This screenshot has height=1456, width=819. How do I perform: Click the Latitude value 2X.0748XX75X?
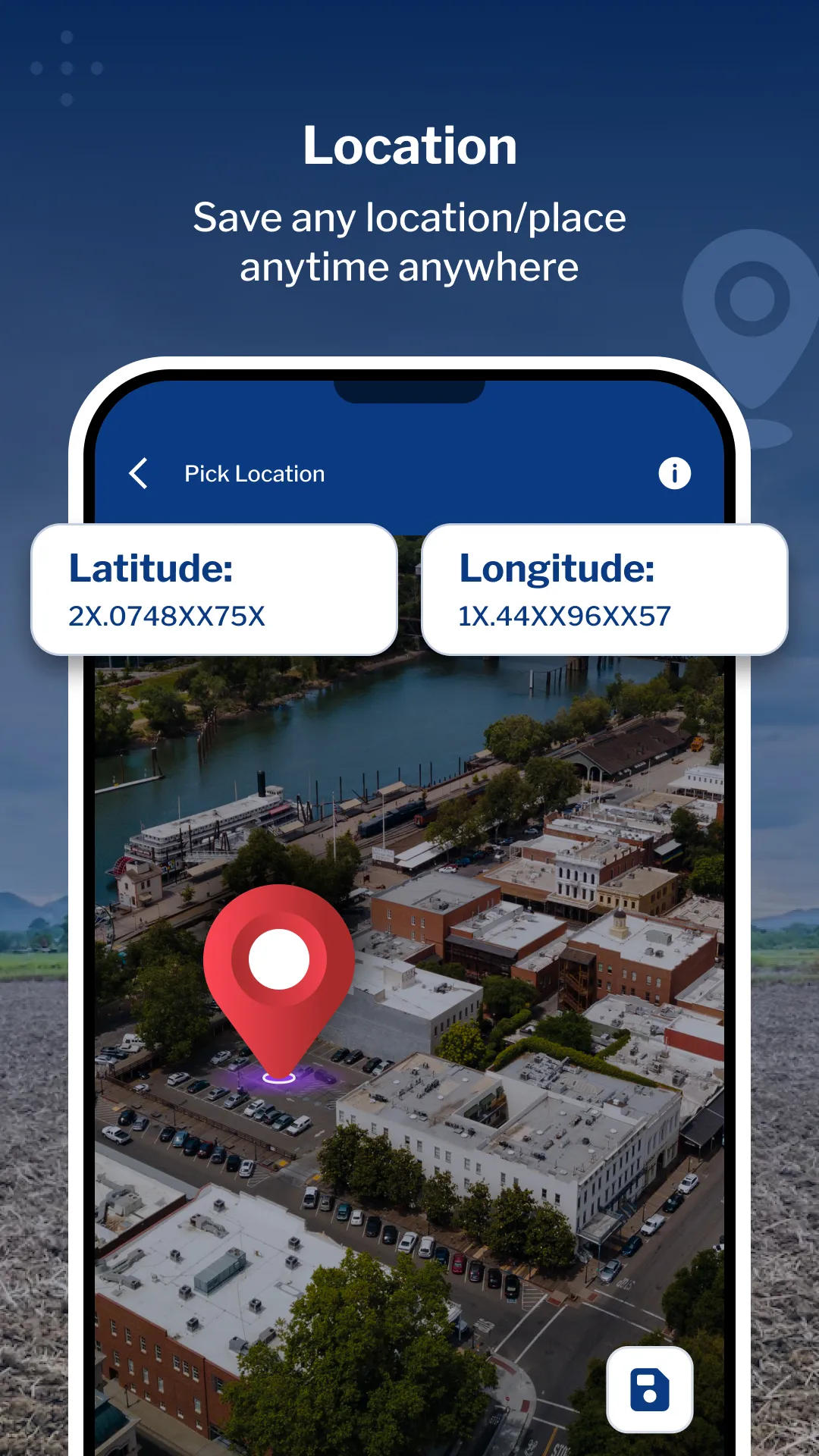168,617
